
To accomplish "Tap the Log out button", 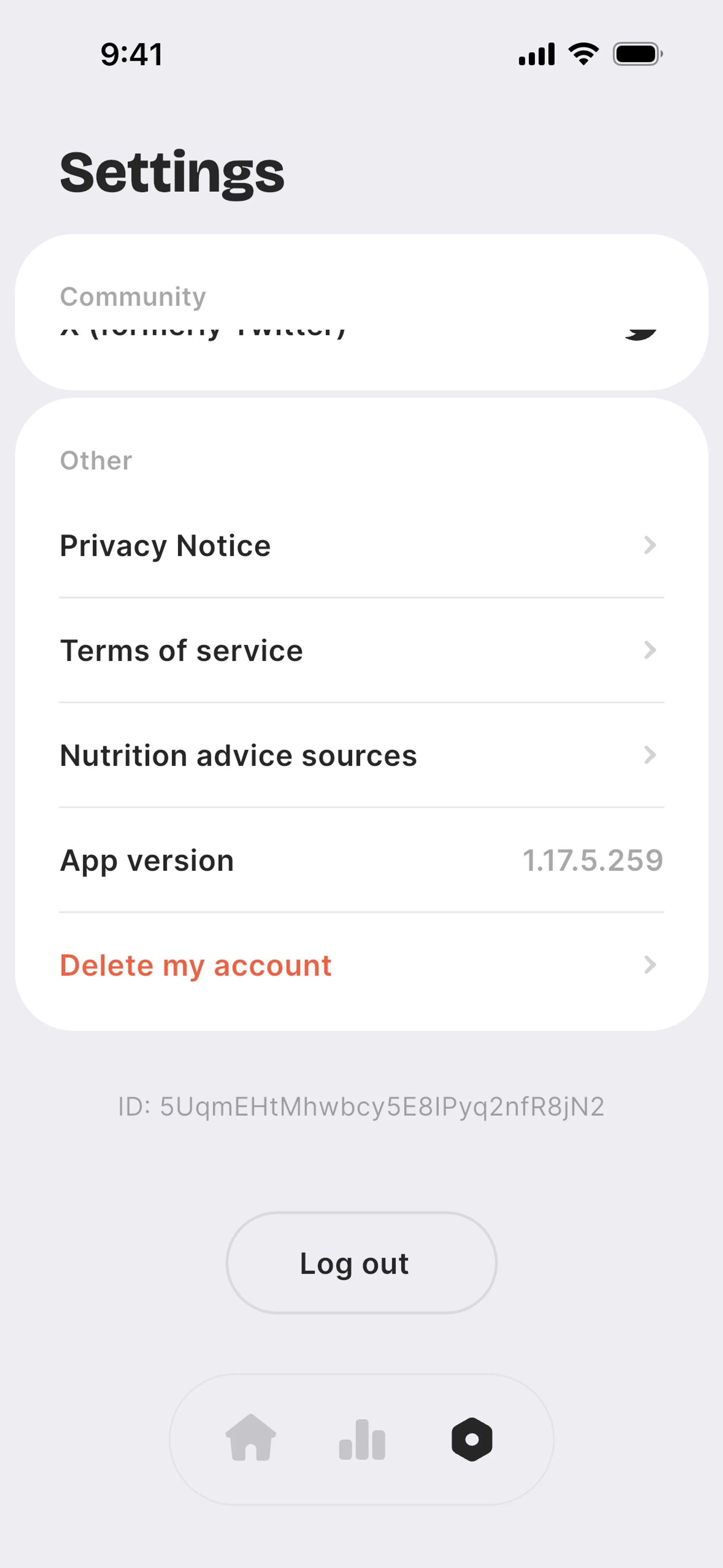I will [361, 1263].
